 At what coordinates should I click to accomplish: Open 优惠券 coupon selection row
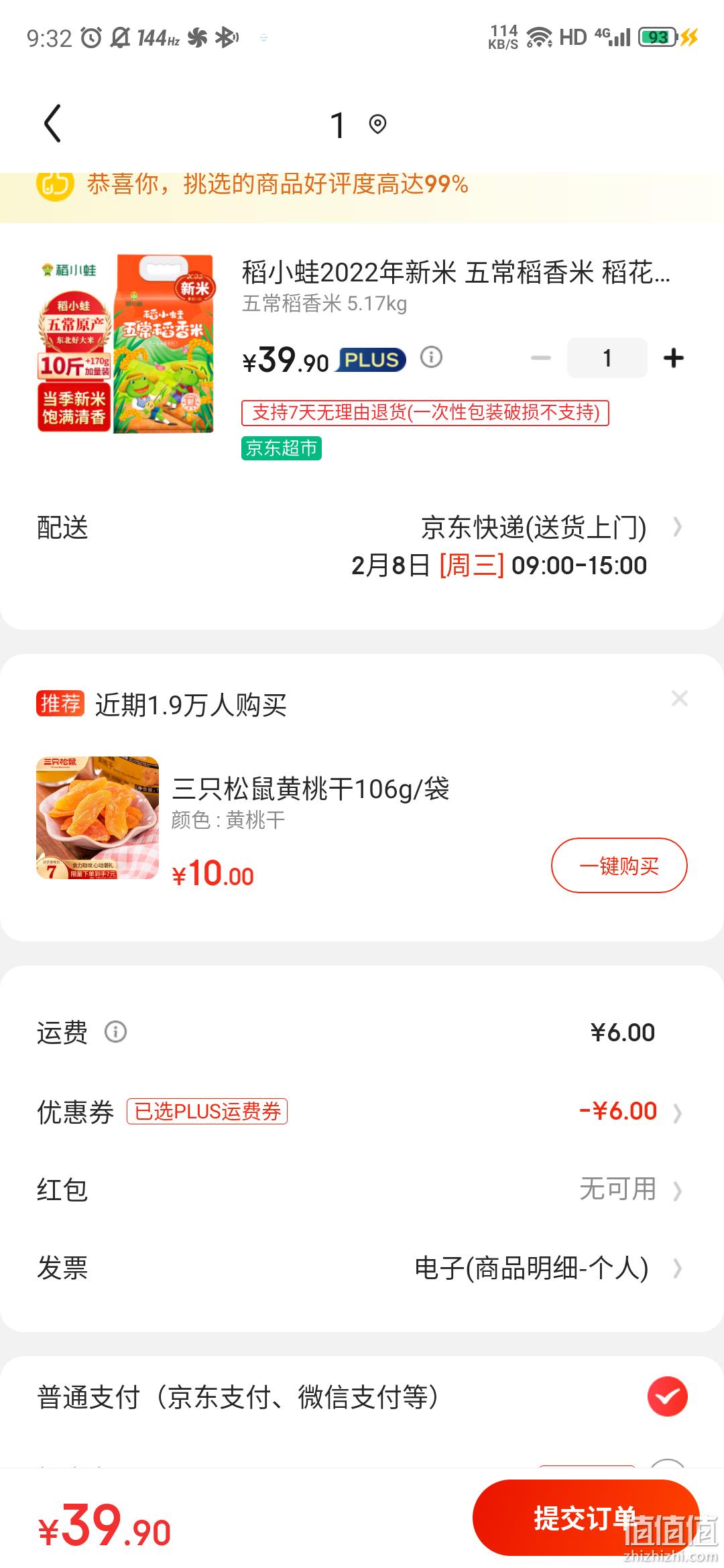362,1112
